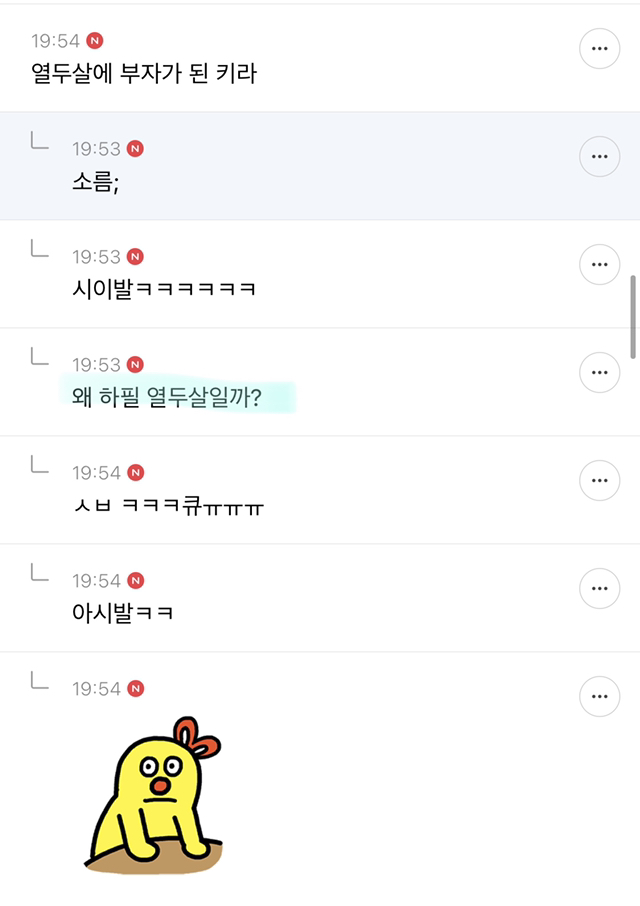Open more options for '시이발ㅋㅋㅋㅋㅋㅋ' reply
Screen dimensions: 640x906
click(x=599, y=264)
